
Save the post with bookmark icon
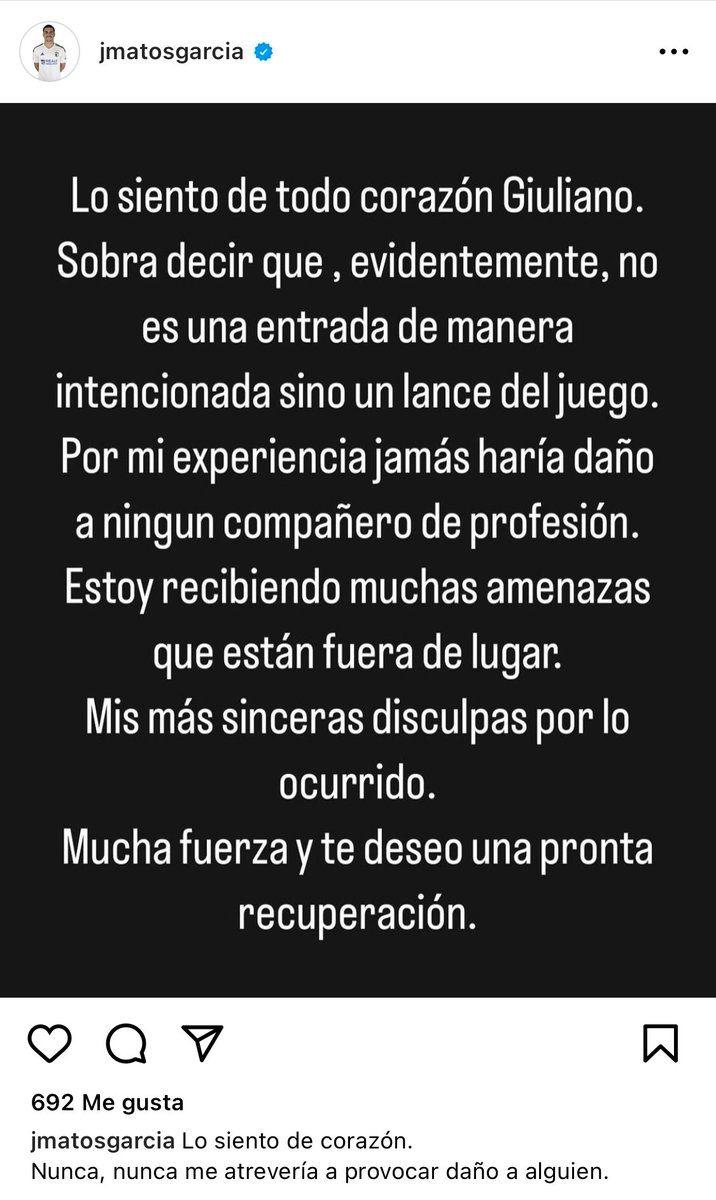[661, 1043]
